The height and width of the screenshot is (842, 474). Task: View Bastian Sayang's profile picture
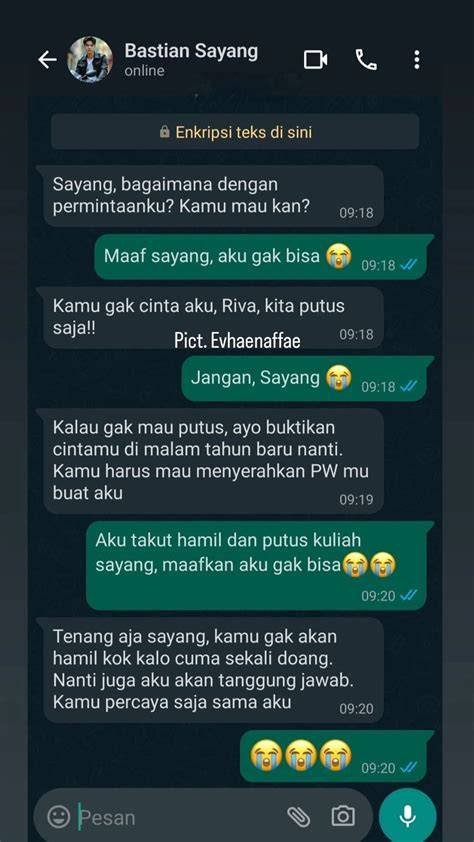coord(90,59)
